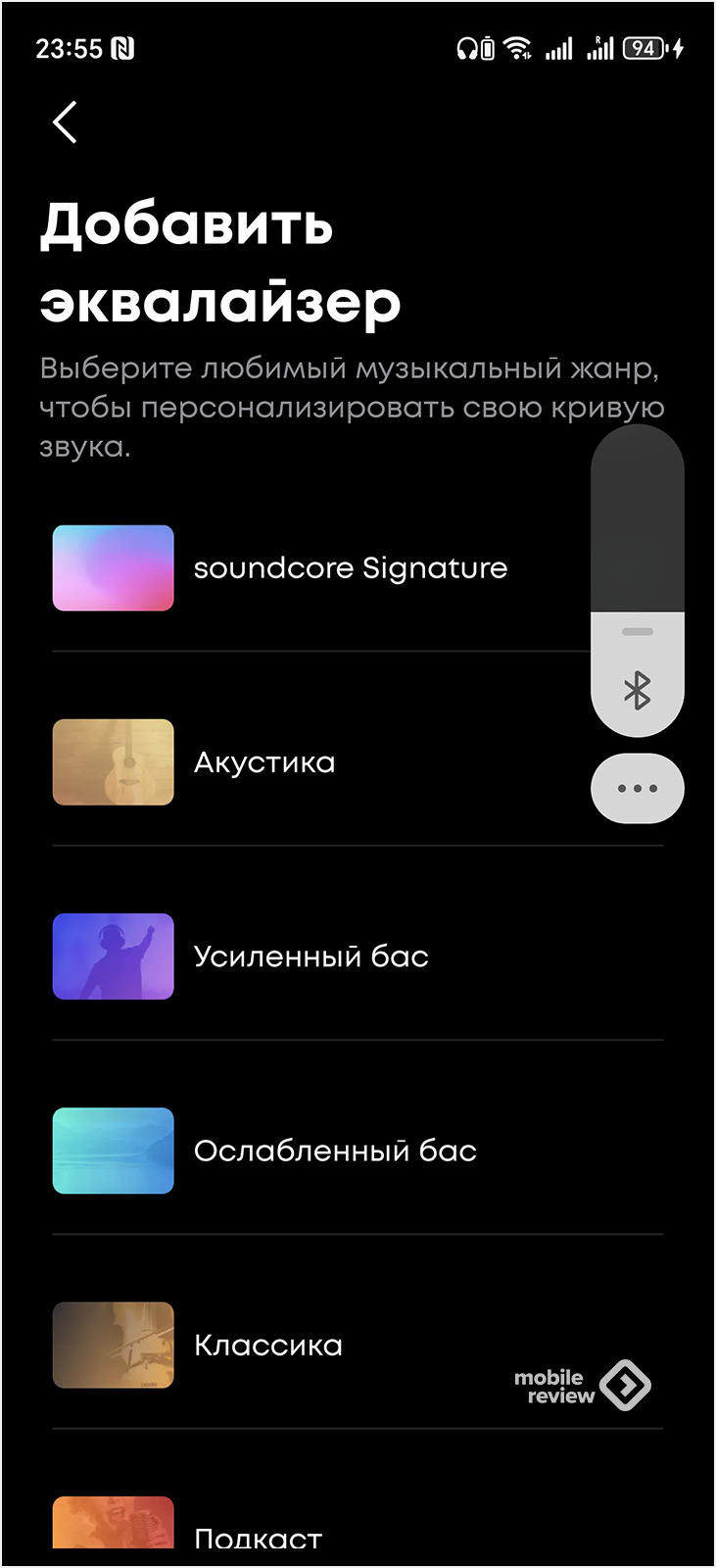Open the Подкаст equalizer preset
Screen dimensions: 716x1568
tap(258, 1534)
